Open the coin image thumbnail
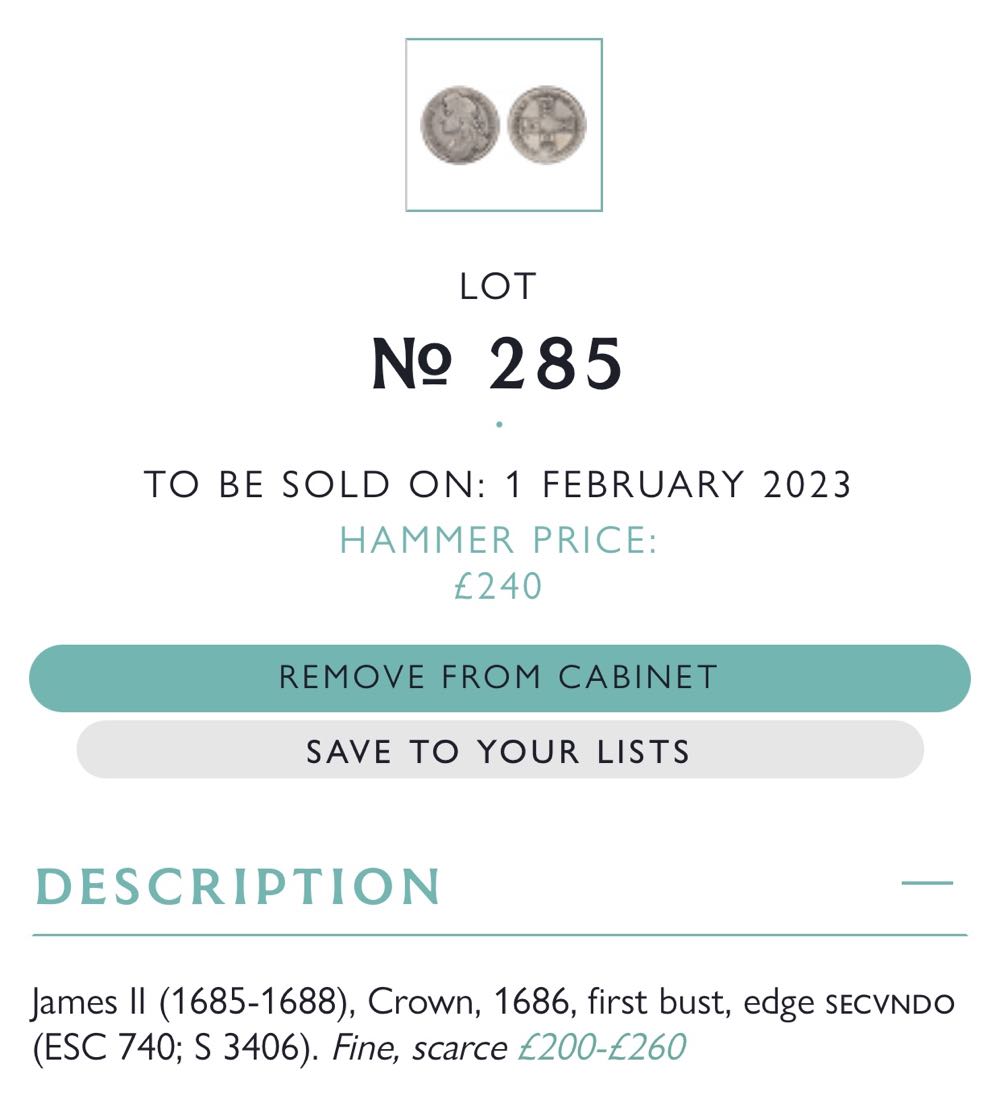The image size is (1000, 1112). 503,125
